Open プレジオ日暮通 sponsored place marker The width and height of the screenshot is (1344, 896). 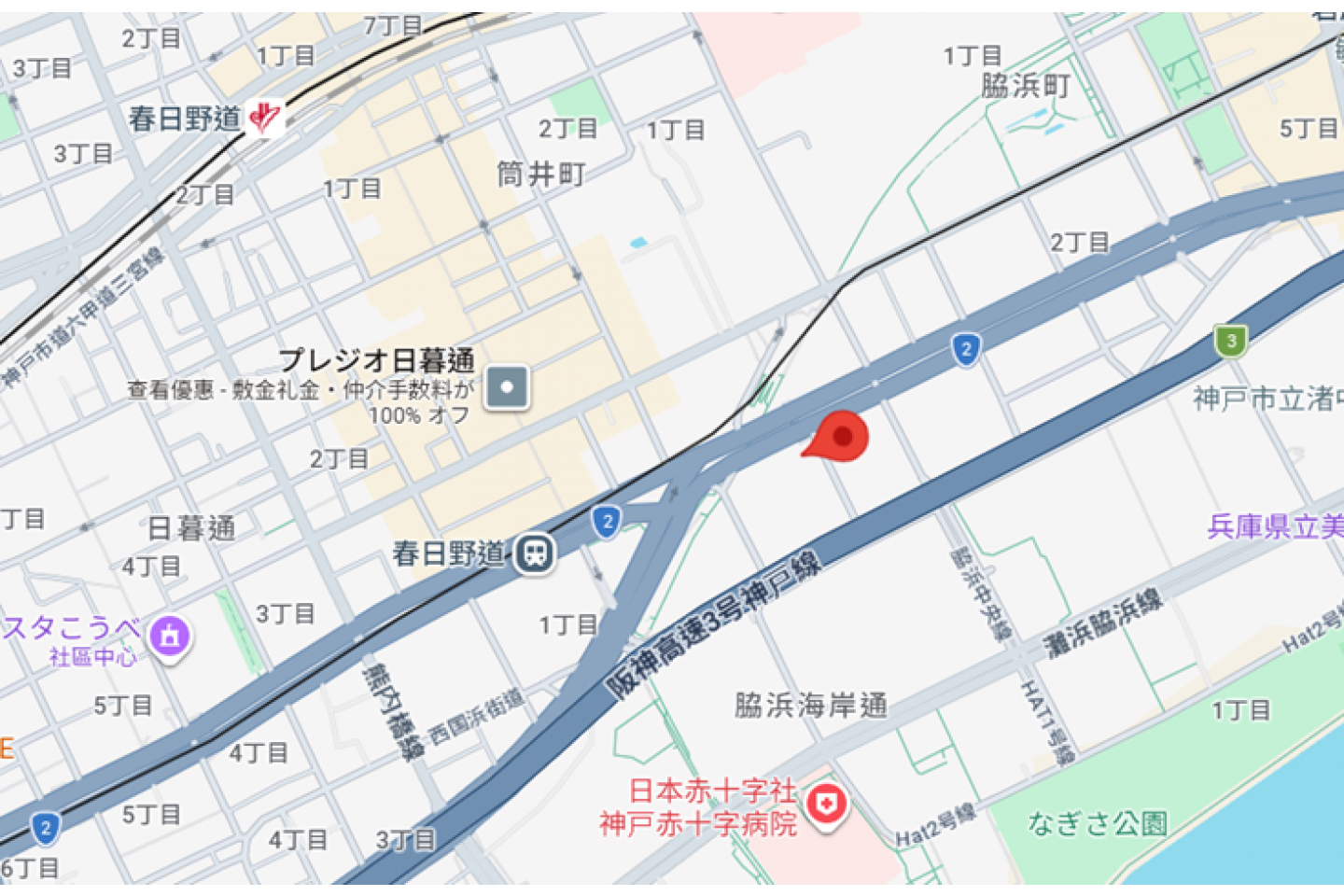click(508, 387)
